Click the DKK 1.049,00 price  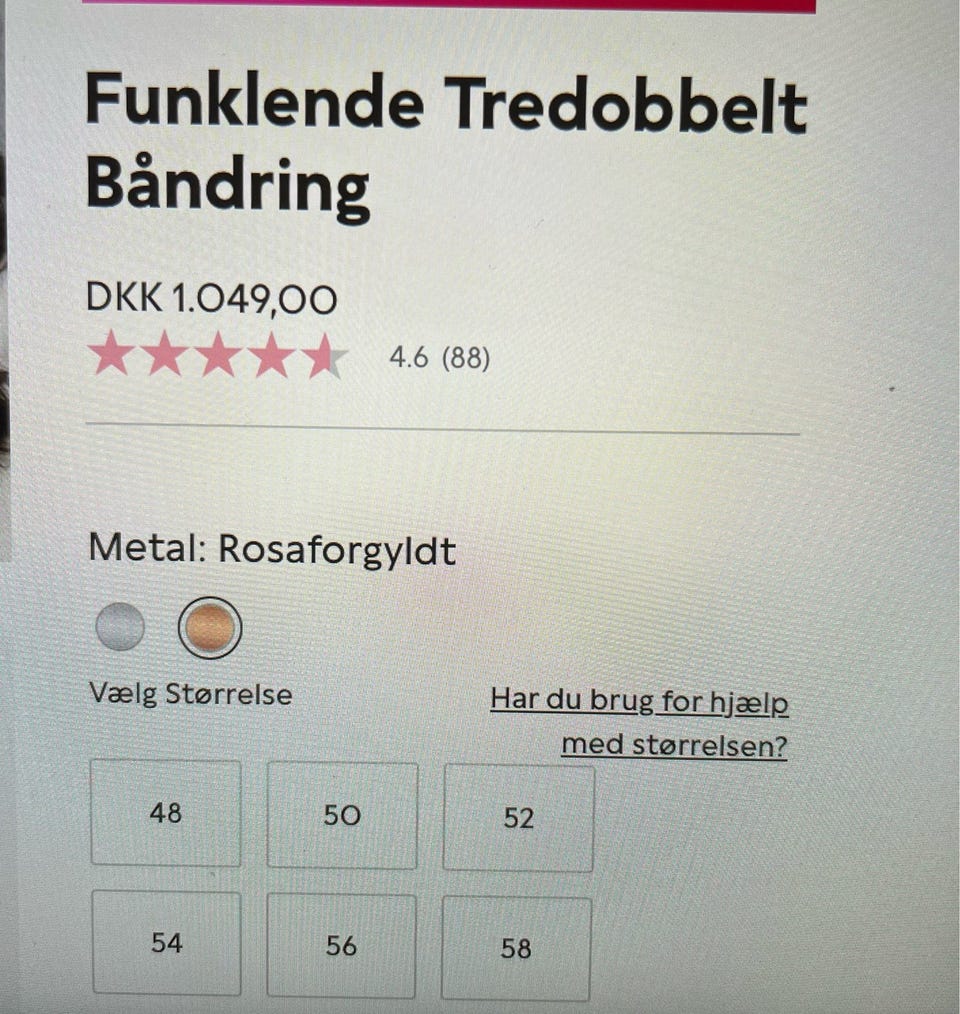pyautogui.click(x=212, y=298)
